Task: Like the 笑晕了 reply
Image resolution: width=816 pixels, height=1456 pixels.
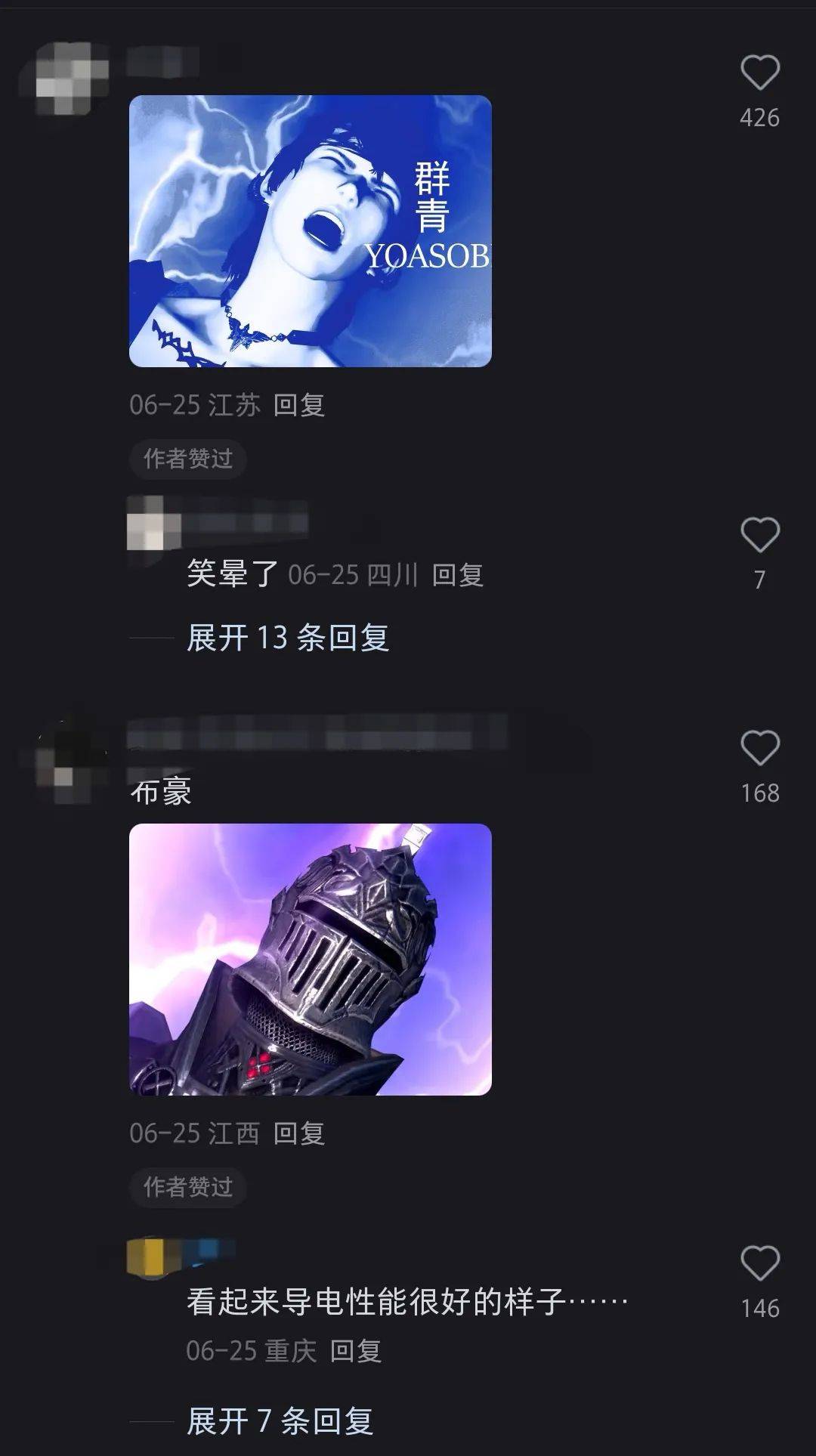Action: [x=759, y=536]
